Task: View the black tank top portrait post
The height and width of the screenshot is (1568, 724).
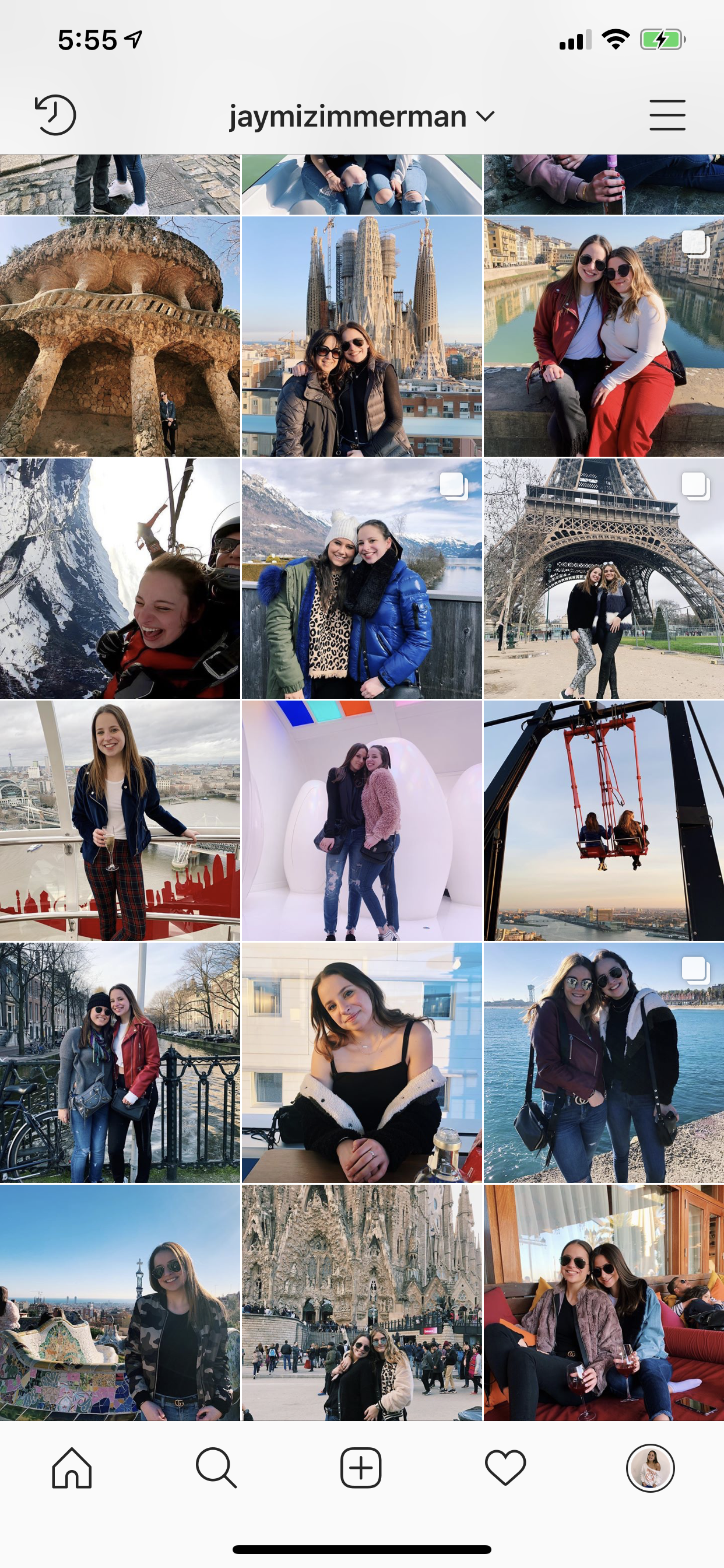Action: [362, 1062]
